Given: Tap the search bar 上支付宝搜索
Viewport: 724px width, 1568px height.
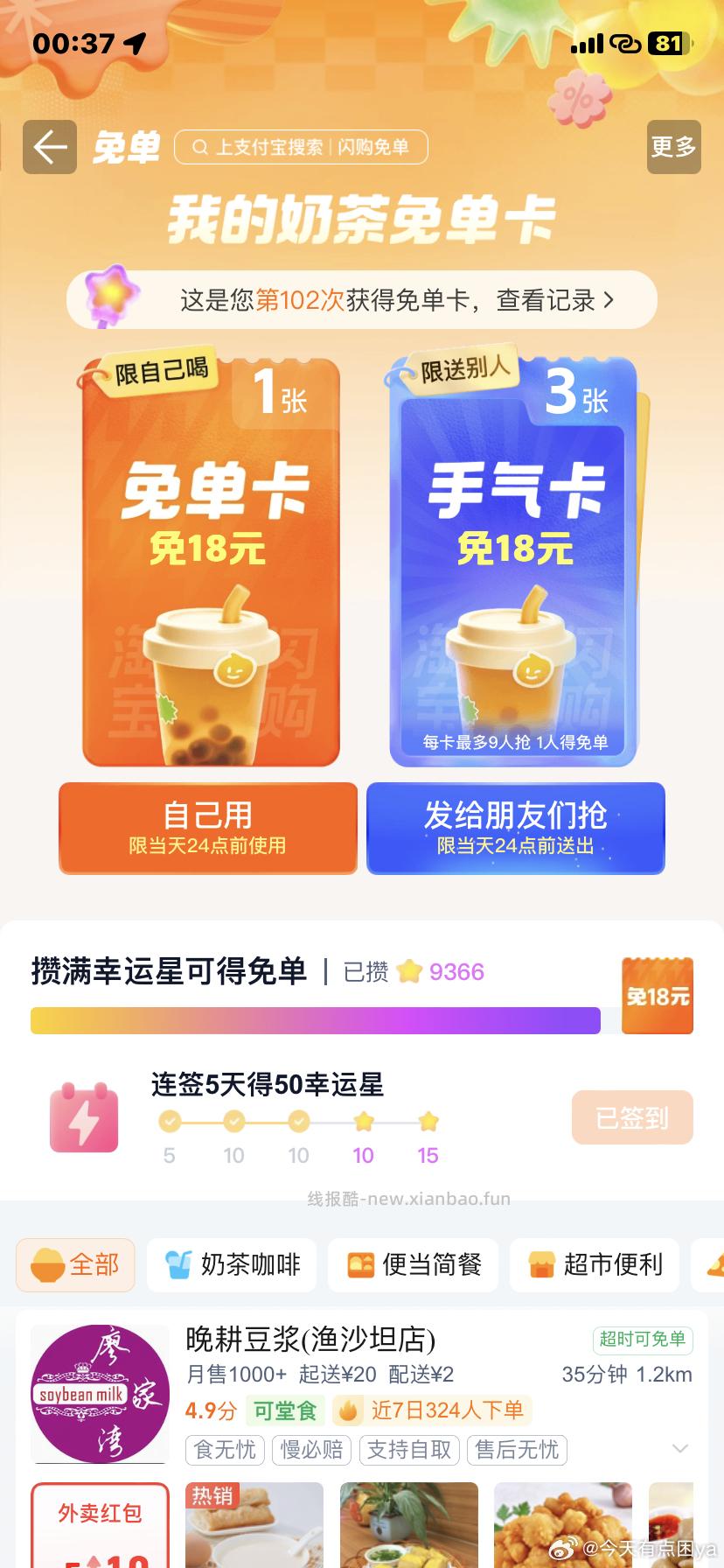Looking at the screenshot, I should (301, 147).
